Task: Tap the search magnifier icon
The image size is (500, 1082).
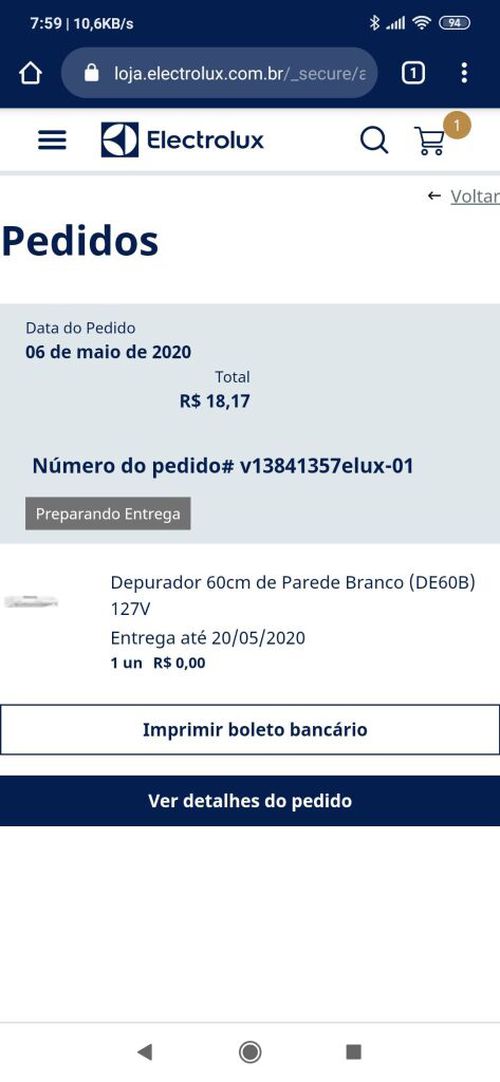Action: 374,140
